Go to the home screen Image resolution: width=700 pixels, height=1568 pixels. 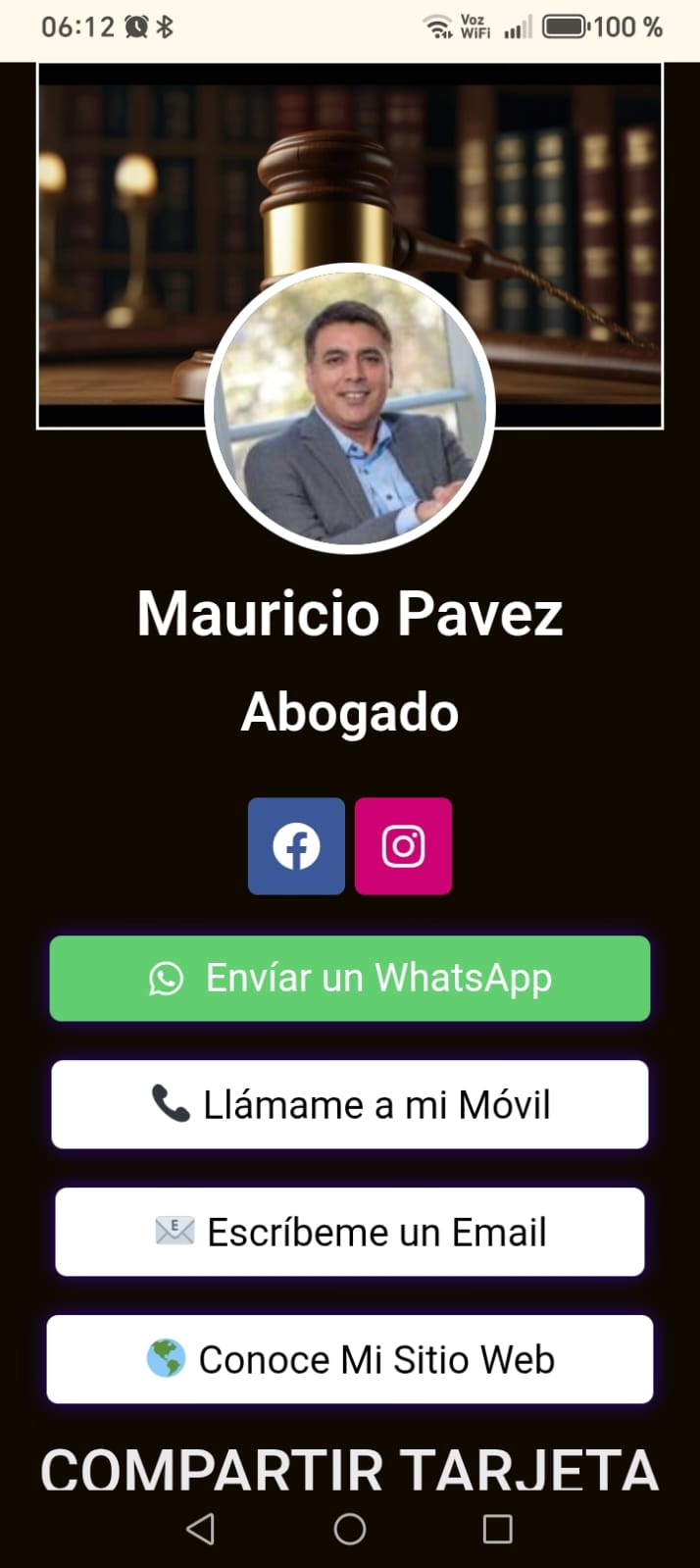(350, 1528)
